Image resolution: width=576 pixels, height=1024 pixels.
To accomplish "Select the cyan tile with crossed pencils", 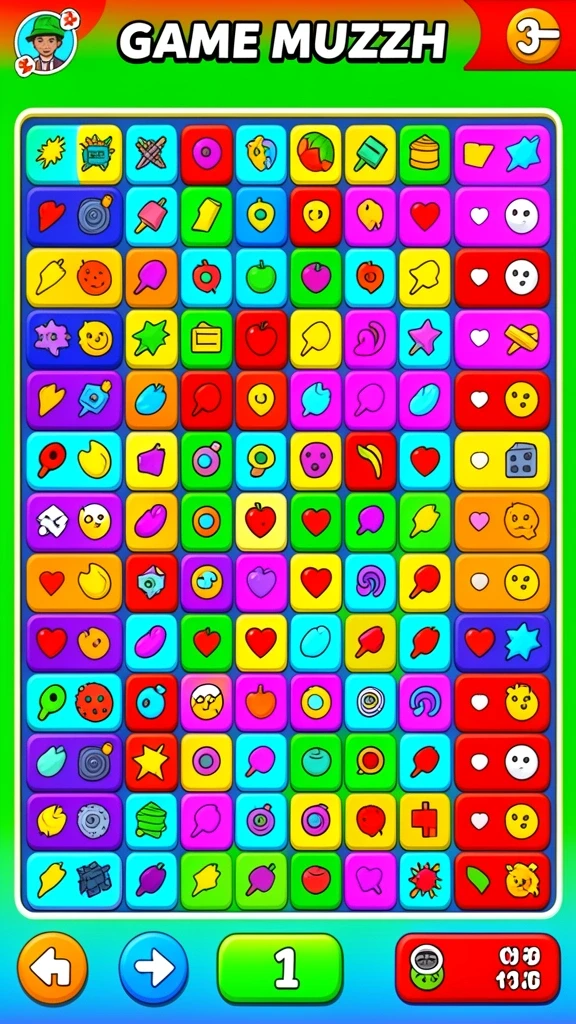I will [x=152, y=154].
